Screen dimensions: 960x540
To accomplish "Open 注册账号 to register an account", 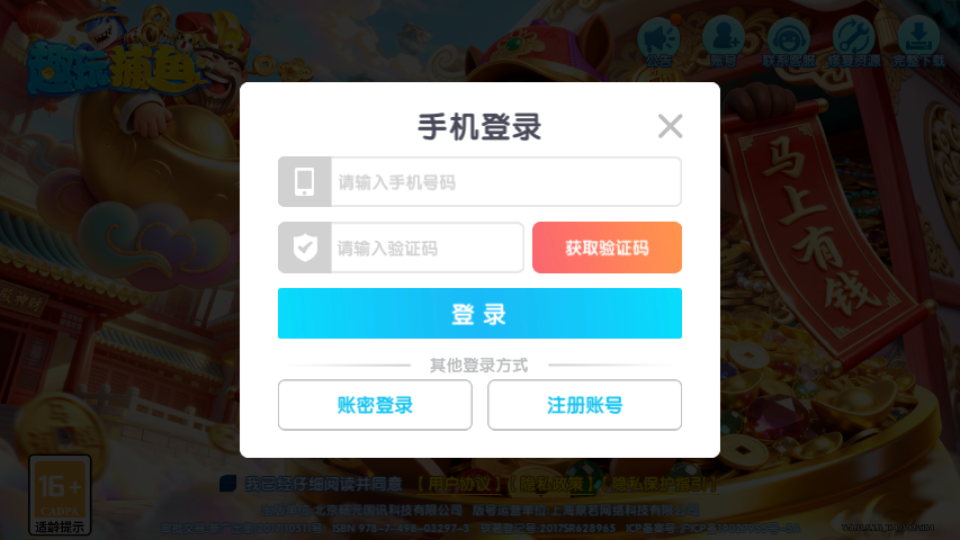I will point(584,405).
